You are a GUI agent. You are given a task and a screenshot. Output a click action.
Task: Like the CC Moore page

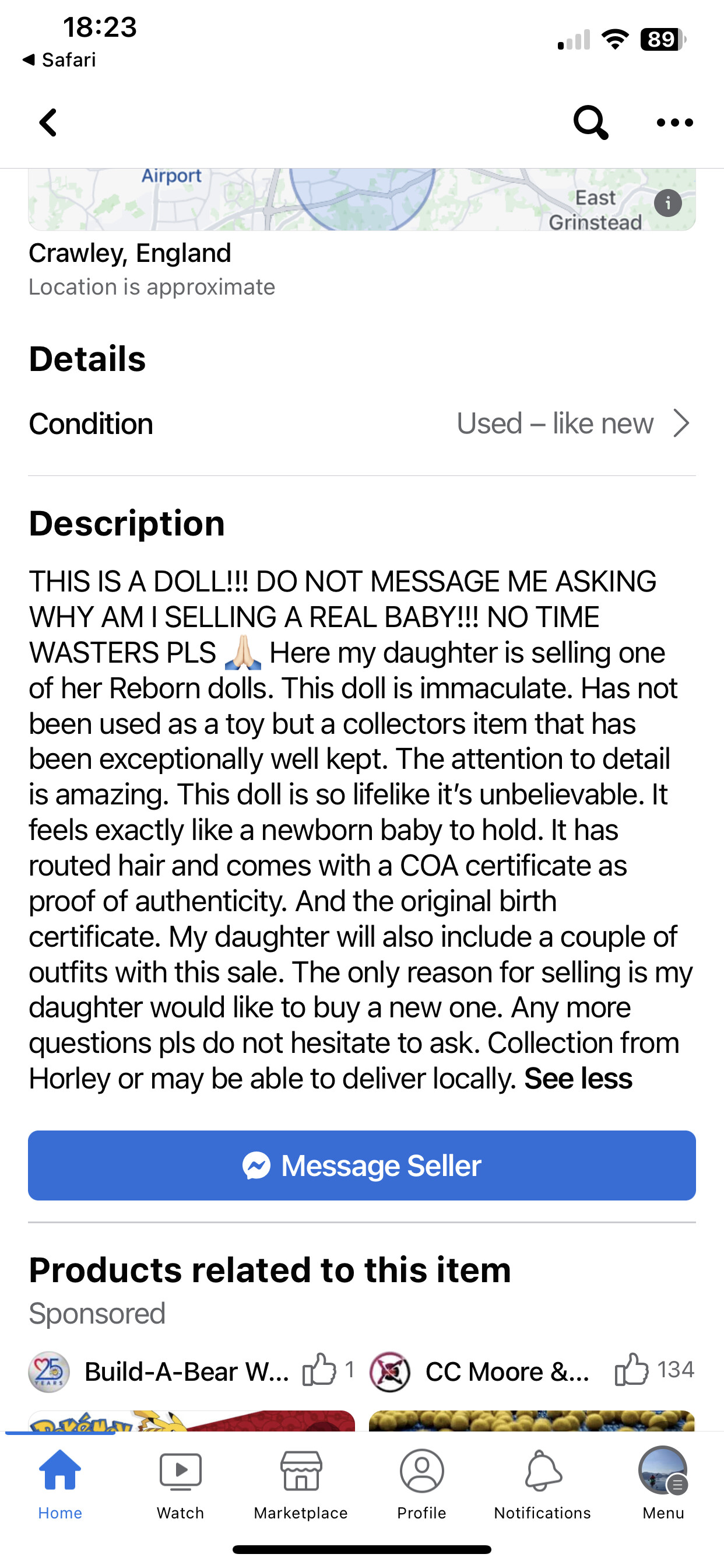point(631,1370)
